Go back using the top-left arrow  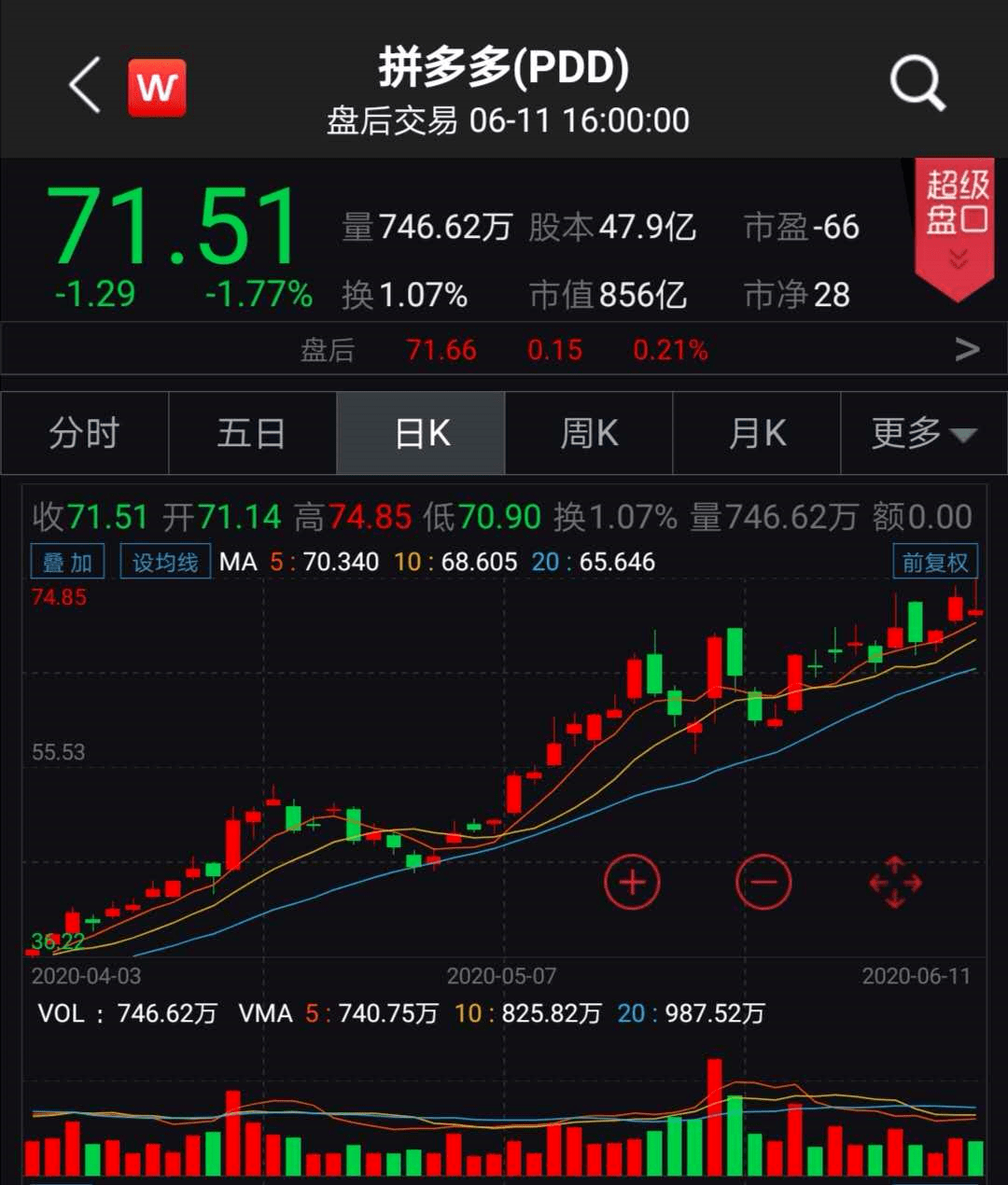pos(85,86)
